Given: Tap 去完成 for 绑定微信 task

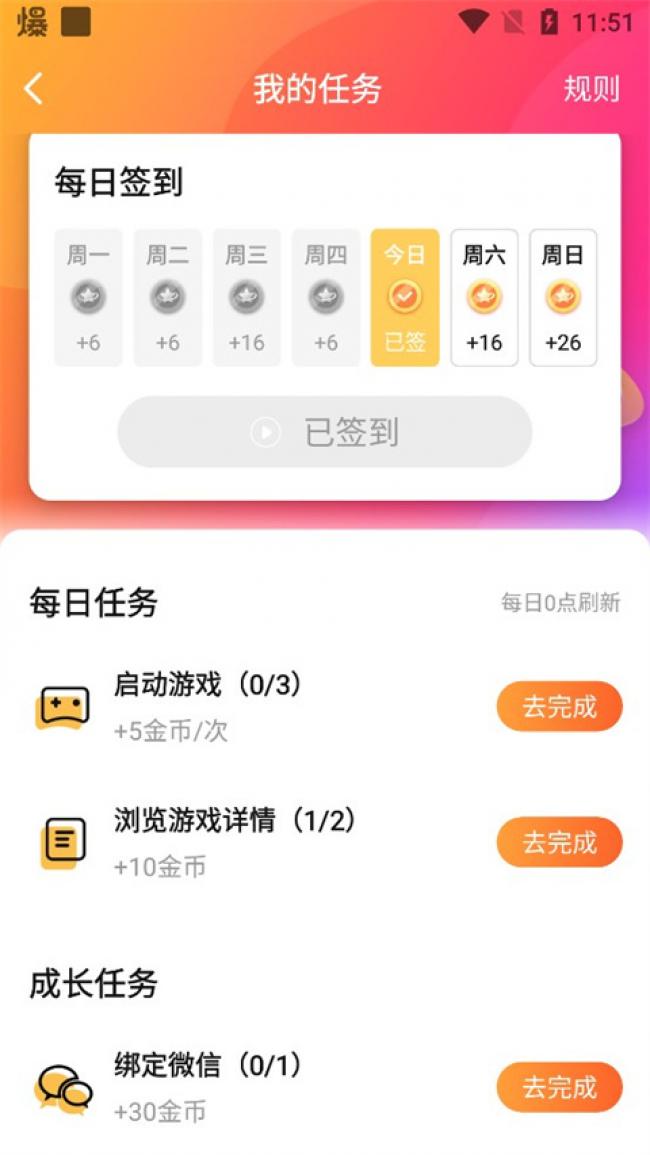Looking at the screenshot, I should click(x=559, y=1086).
